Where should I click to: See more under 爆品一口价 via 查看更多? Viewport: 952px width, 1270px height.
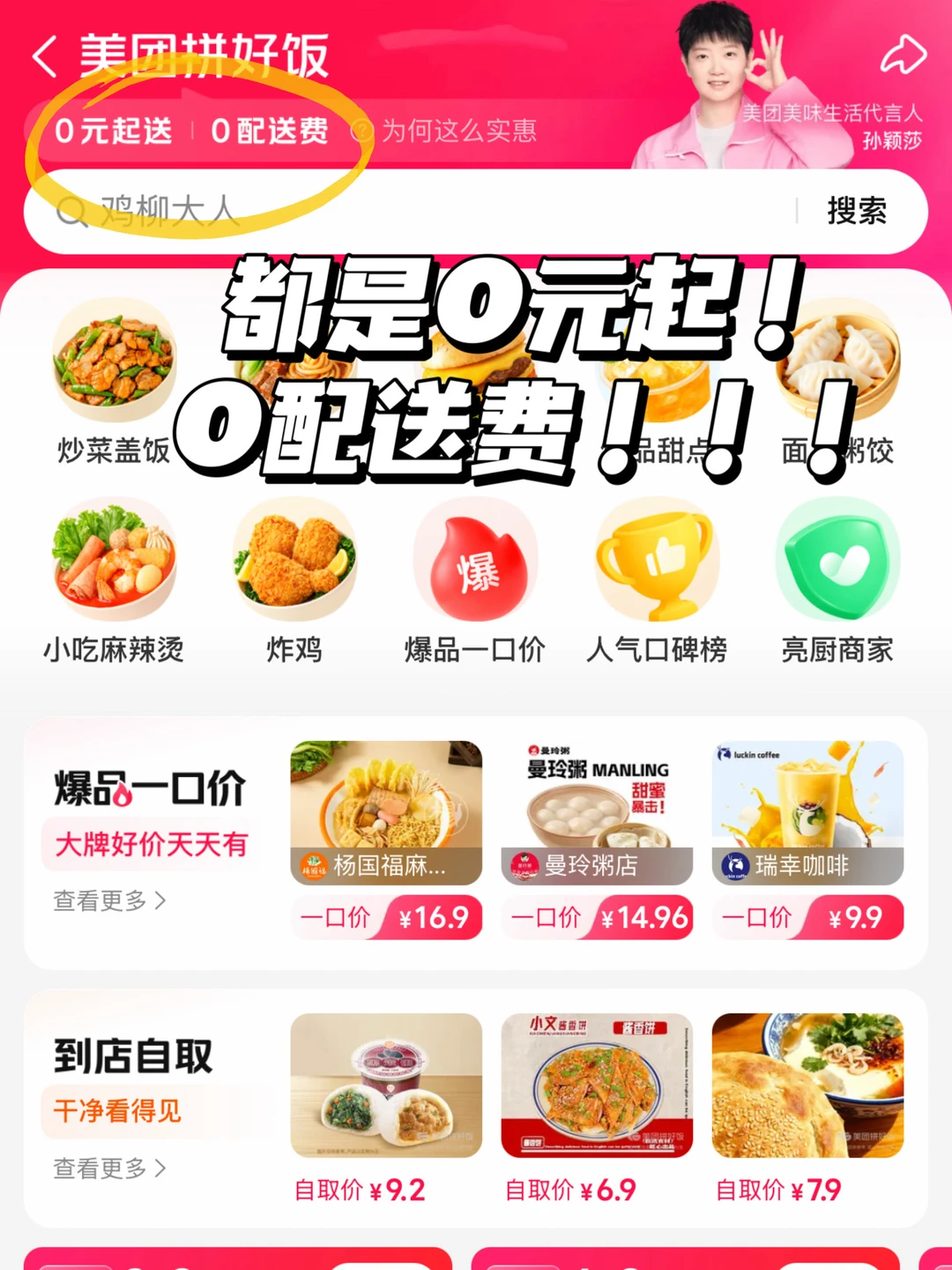pos(109,900)
